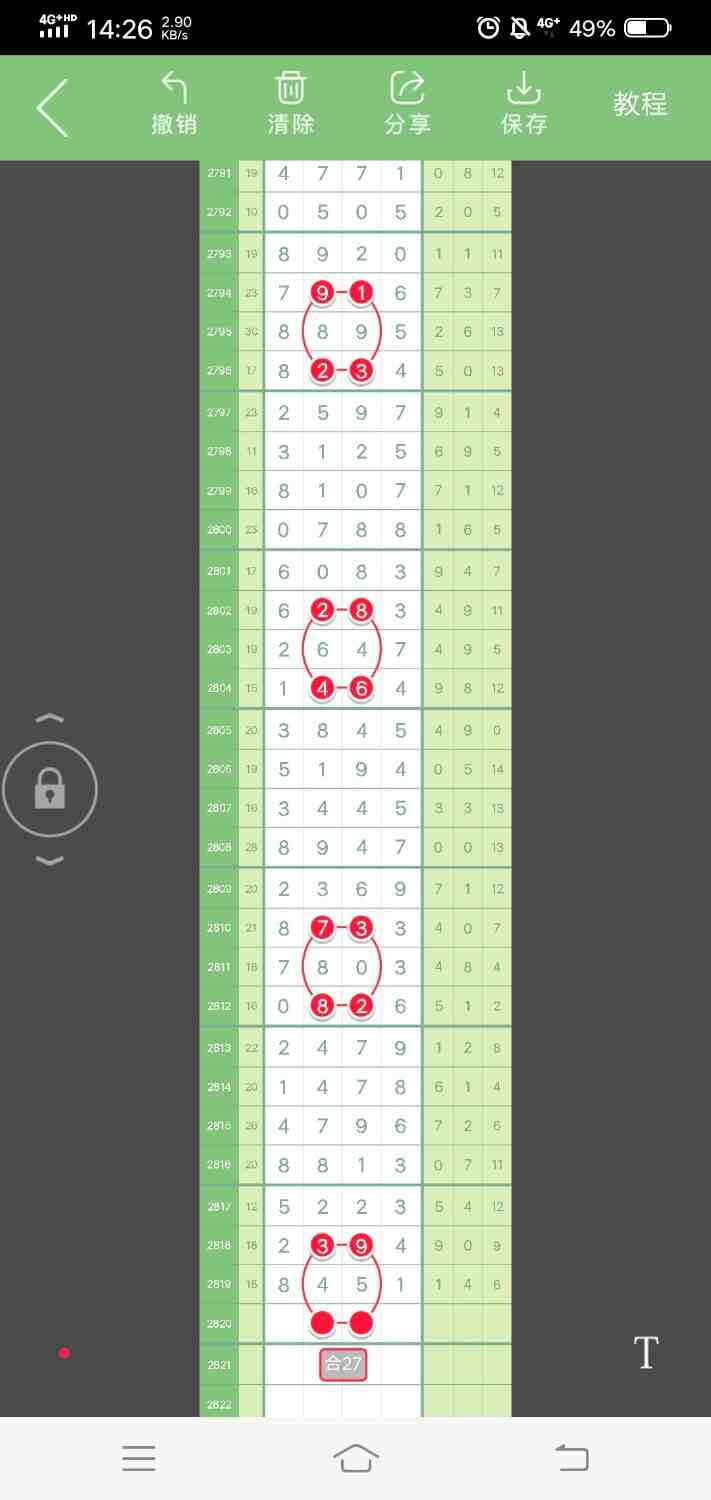Tap the red dot color indicator

pos(64,1353)
